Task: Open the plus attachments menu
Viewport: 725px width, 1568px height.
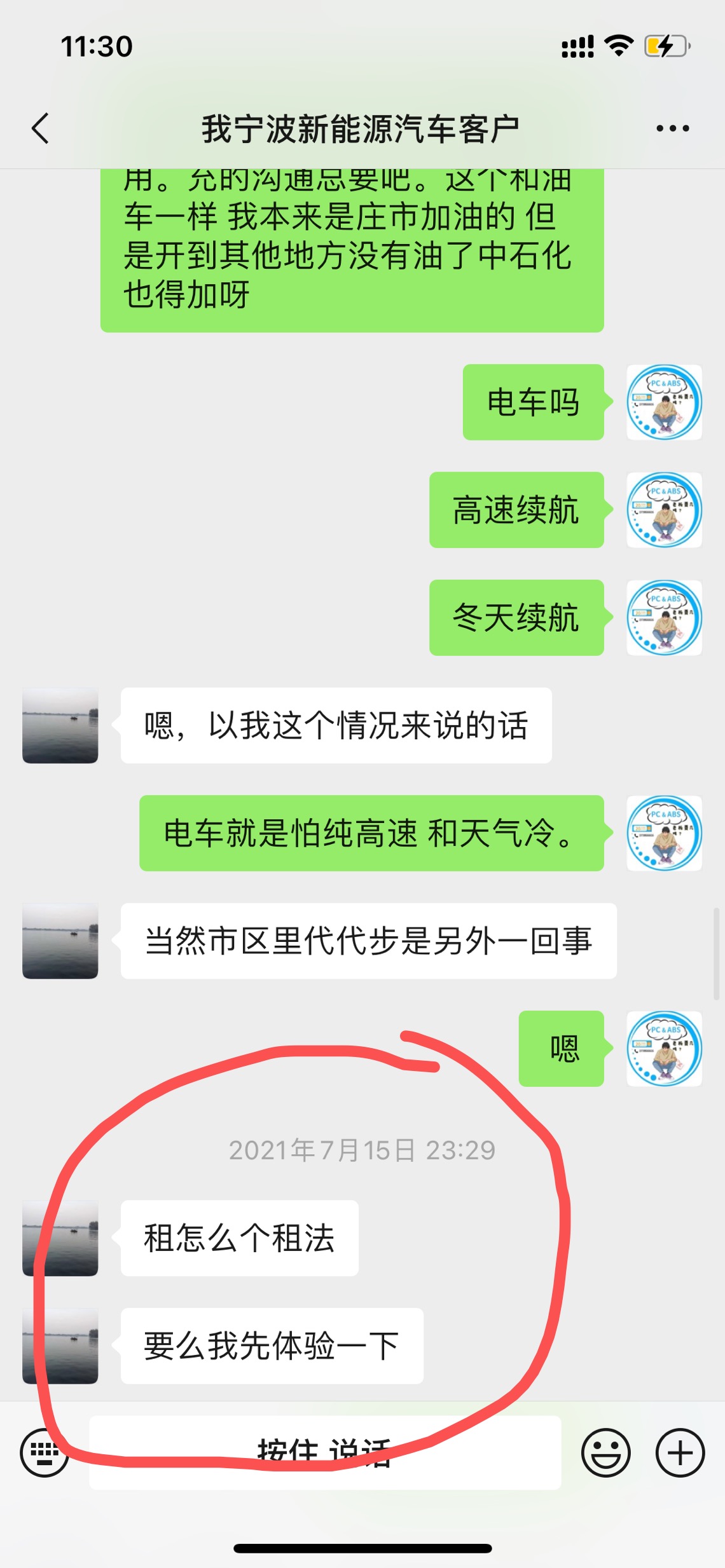Action: [680, 1452]
